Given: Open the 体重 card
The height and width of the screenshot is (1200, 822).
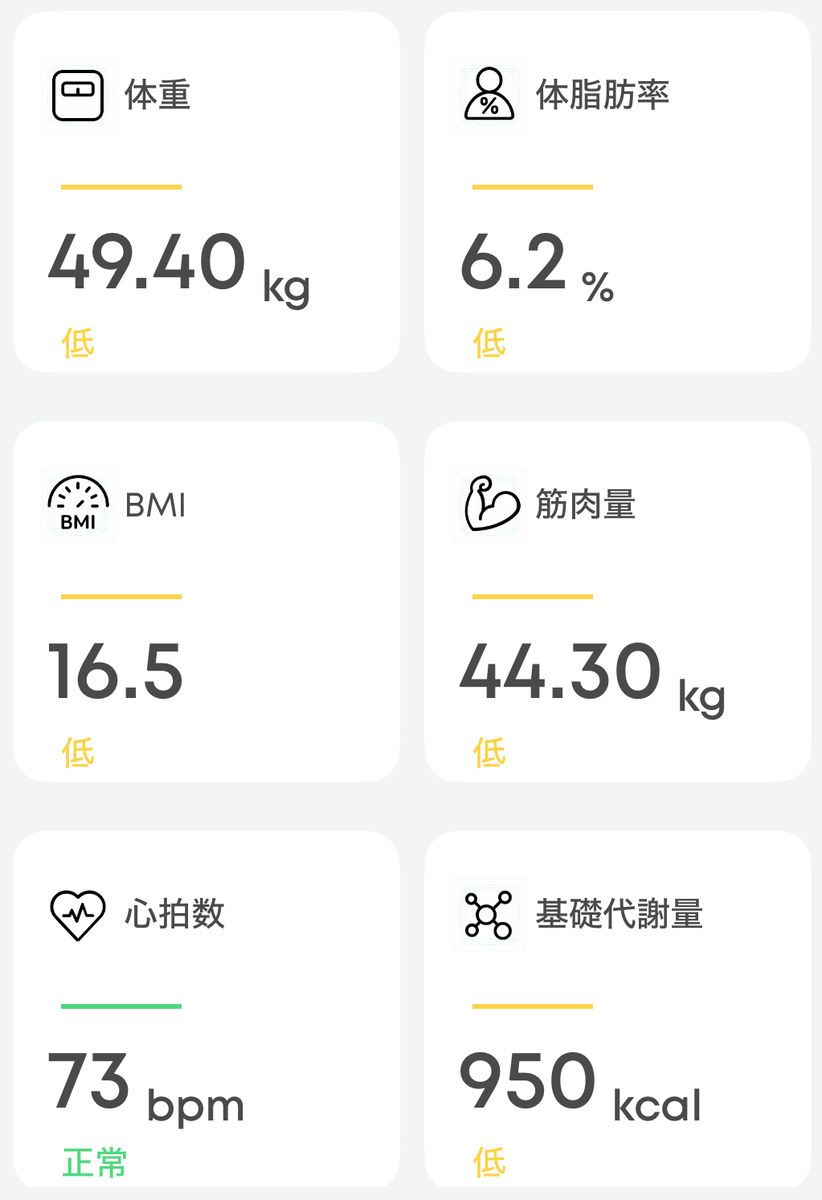Looking at the screenshot, I should point(206,192).
